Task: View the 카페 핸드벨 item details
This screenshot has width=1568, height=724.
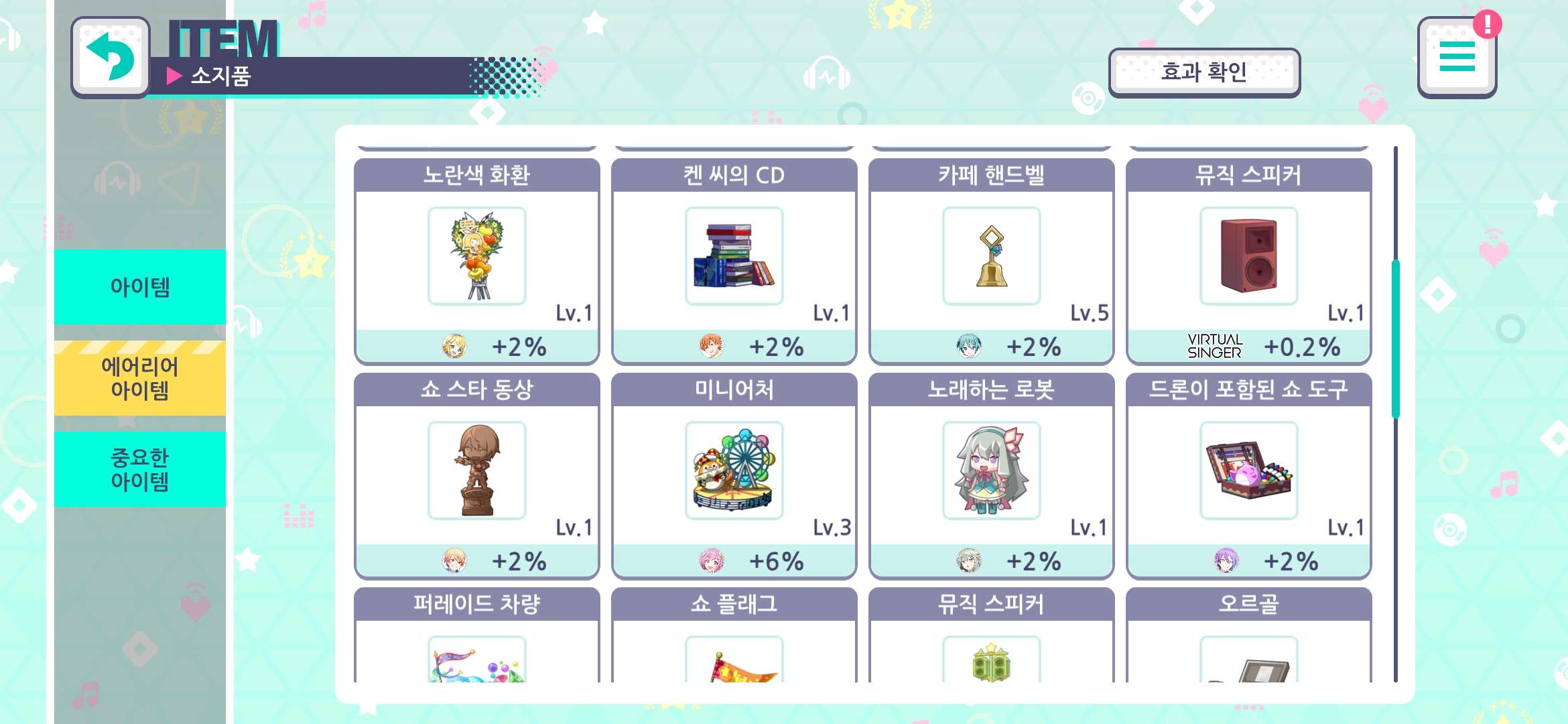Action: coord(991,261)
